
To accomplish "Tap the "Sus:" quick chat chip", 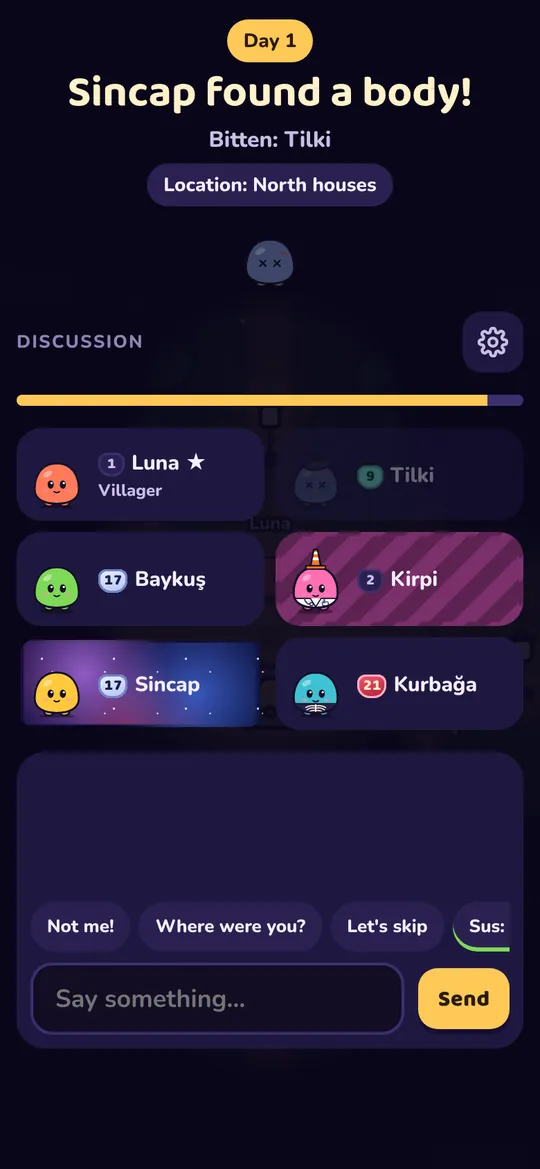I will [x=483, y=927].
